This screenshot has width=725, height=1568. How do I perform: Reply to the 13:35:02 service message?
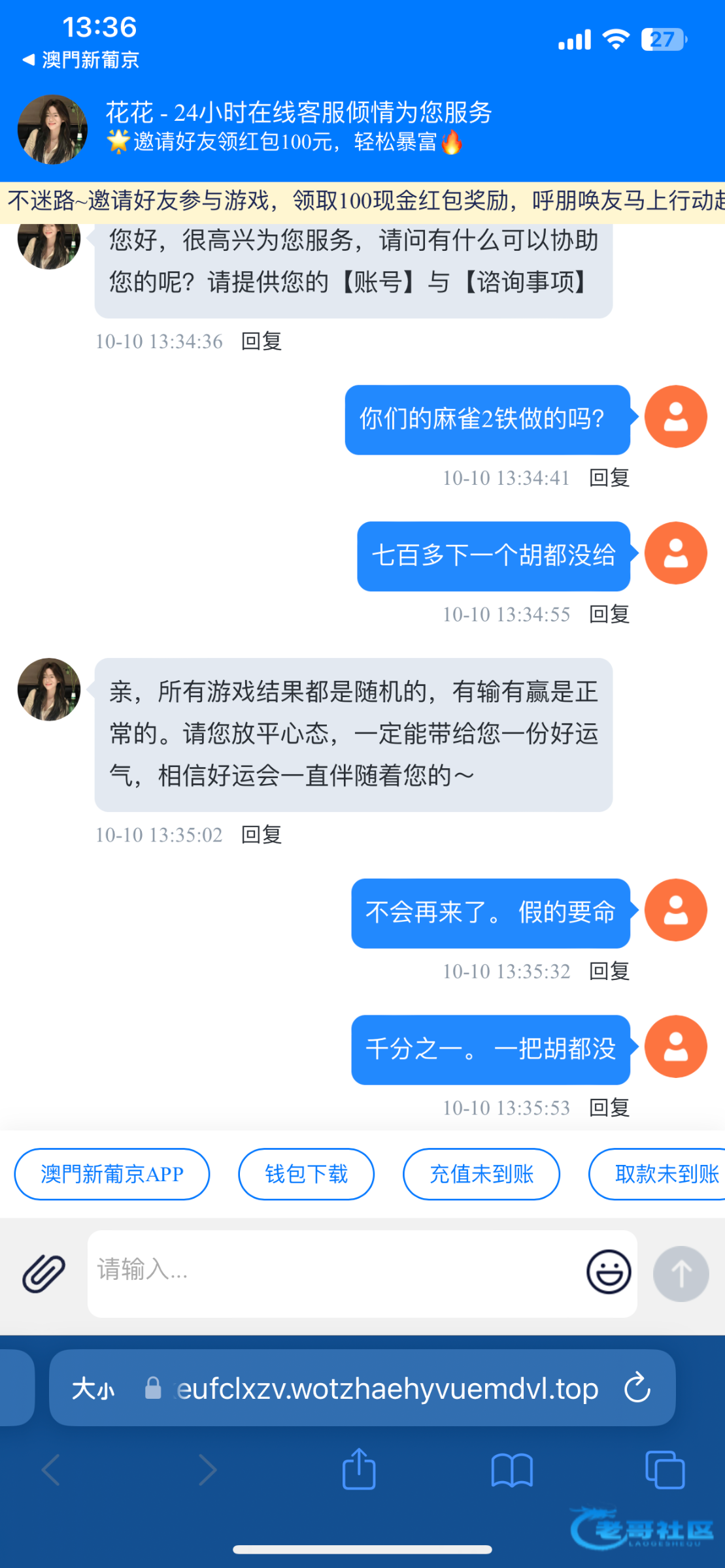[x=261, y=834]
